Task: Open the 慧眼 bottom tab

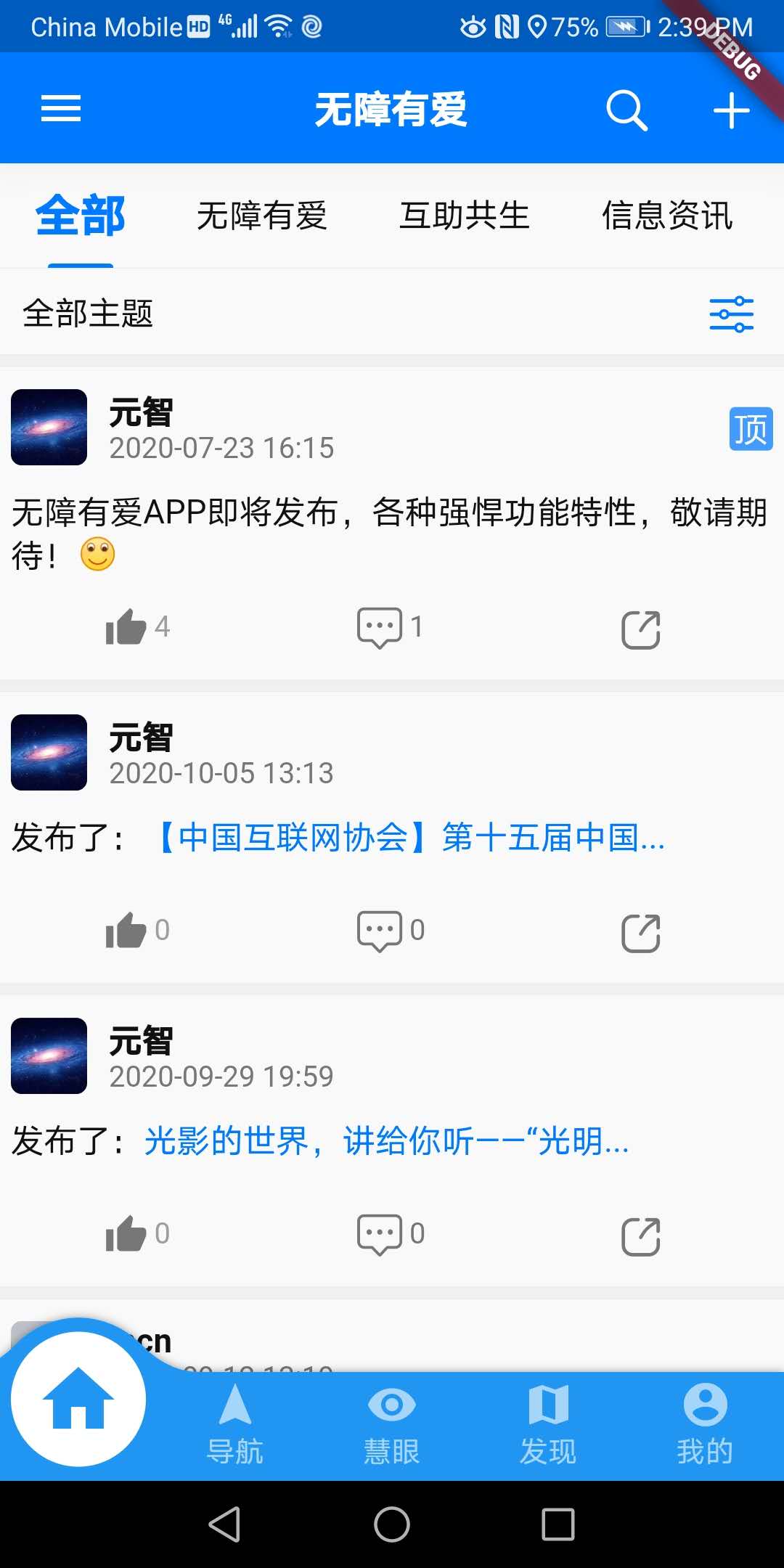Action: point(391,1424)
